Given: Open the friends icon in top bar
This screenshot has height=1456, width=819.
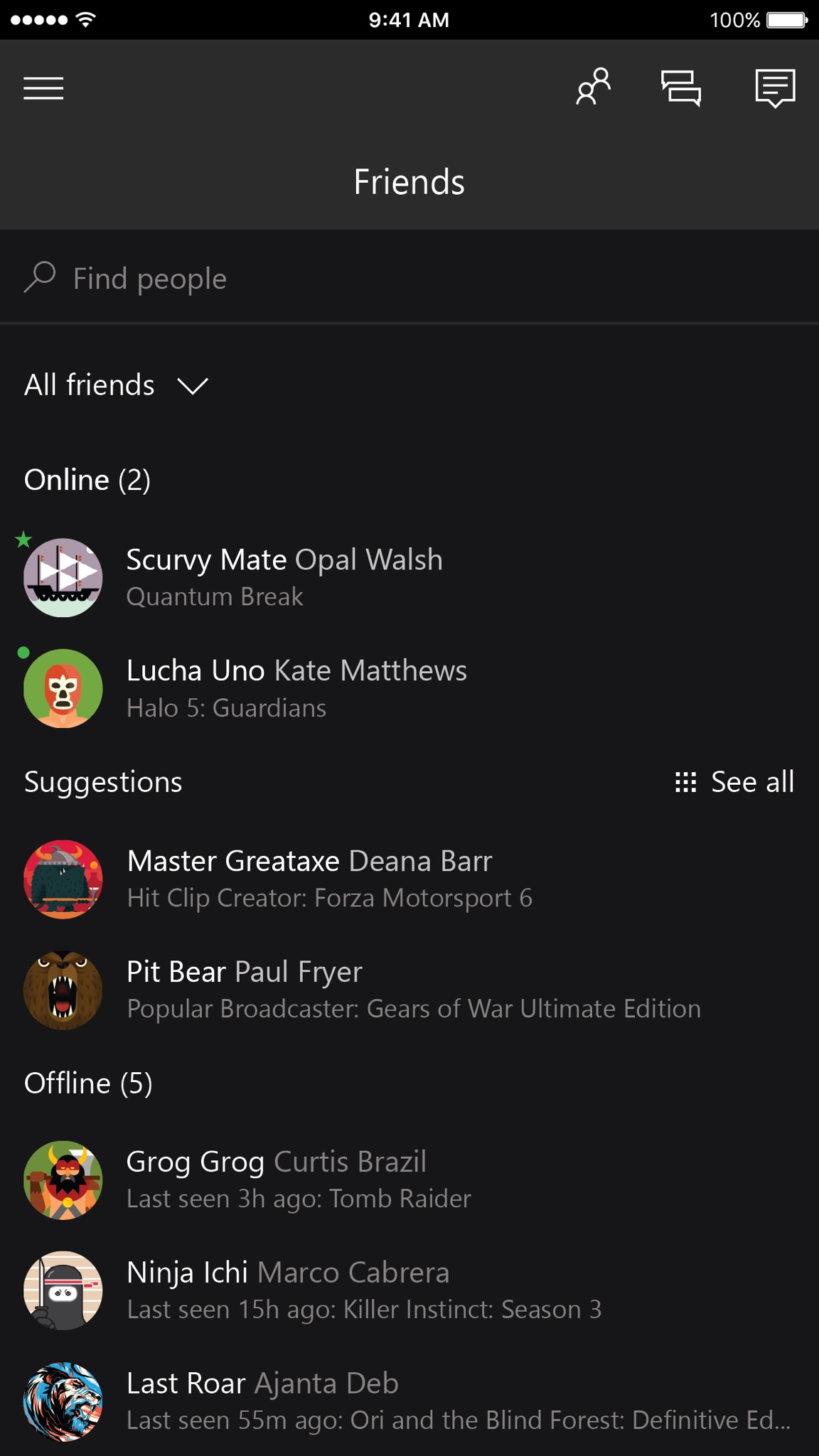Looking at the screenshot, I should click(593, 87).
